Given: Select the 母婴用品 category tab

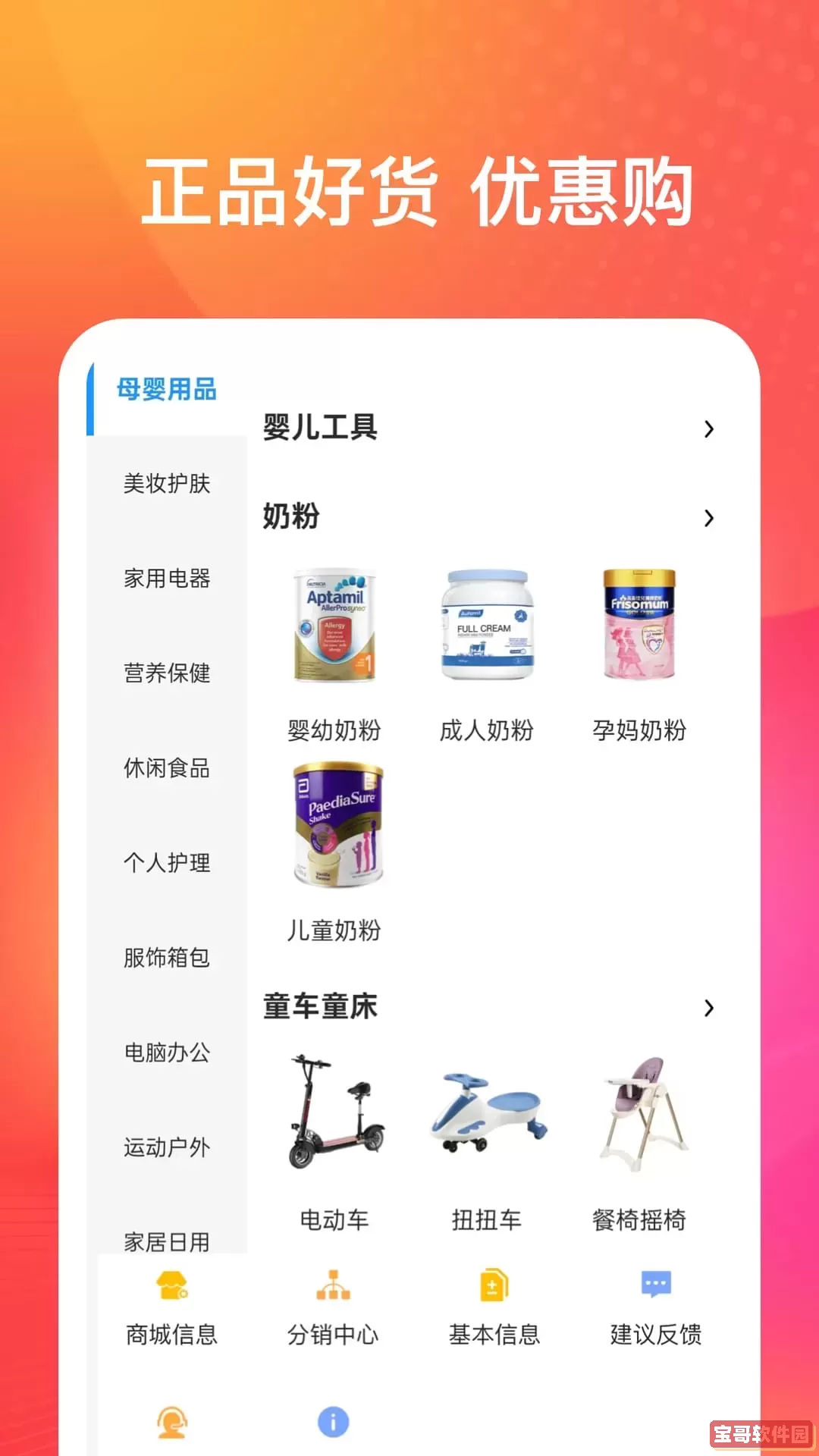Looking at the screenshot, I should tap(168, 388).
